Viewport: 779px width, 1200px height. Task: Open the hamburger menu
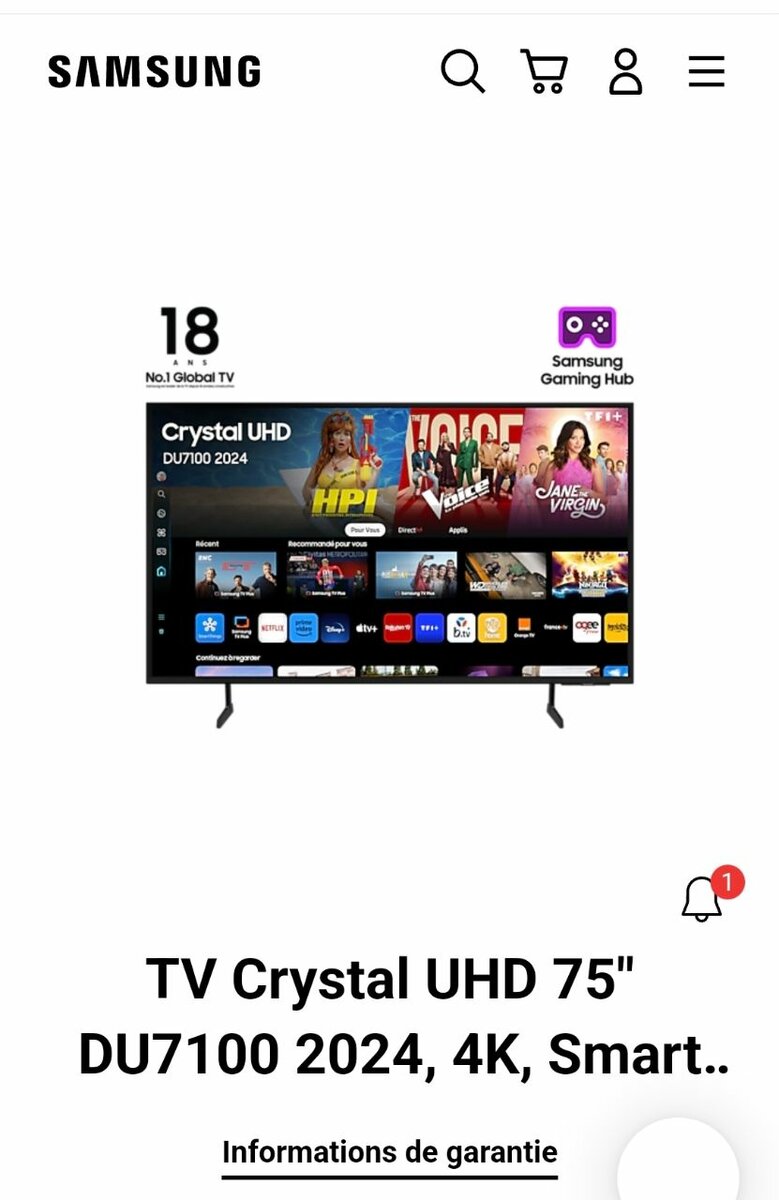[706, 72]
